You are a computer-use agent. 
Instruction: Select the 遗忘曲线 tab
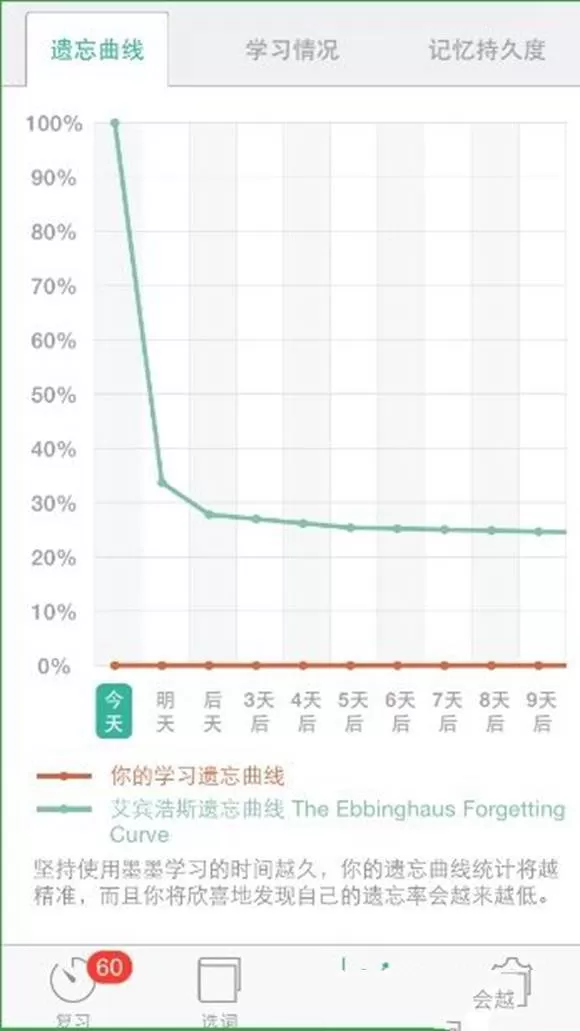[97, 51]
